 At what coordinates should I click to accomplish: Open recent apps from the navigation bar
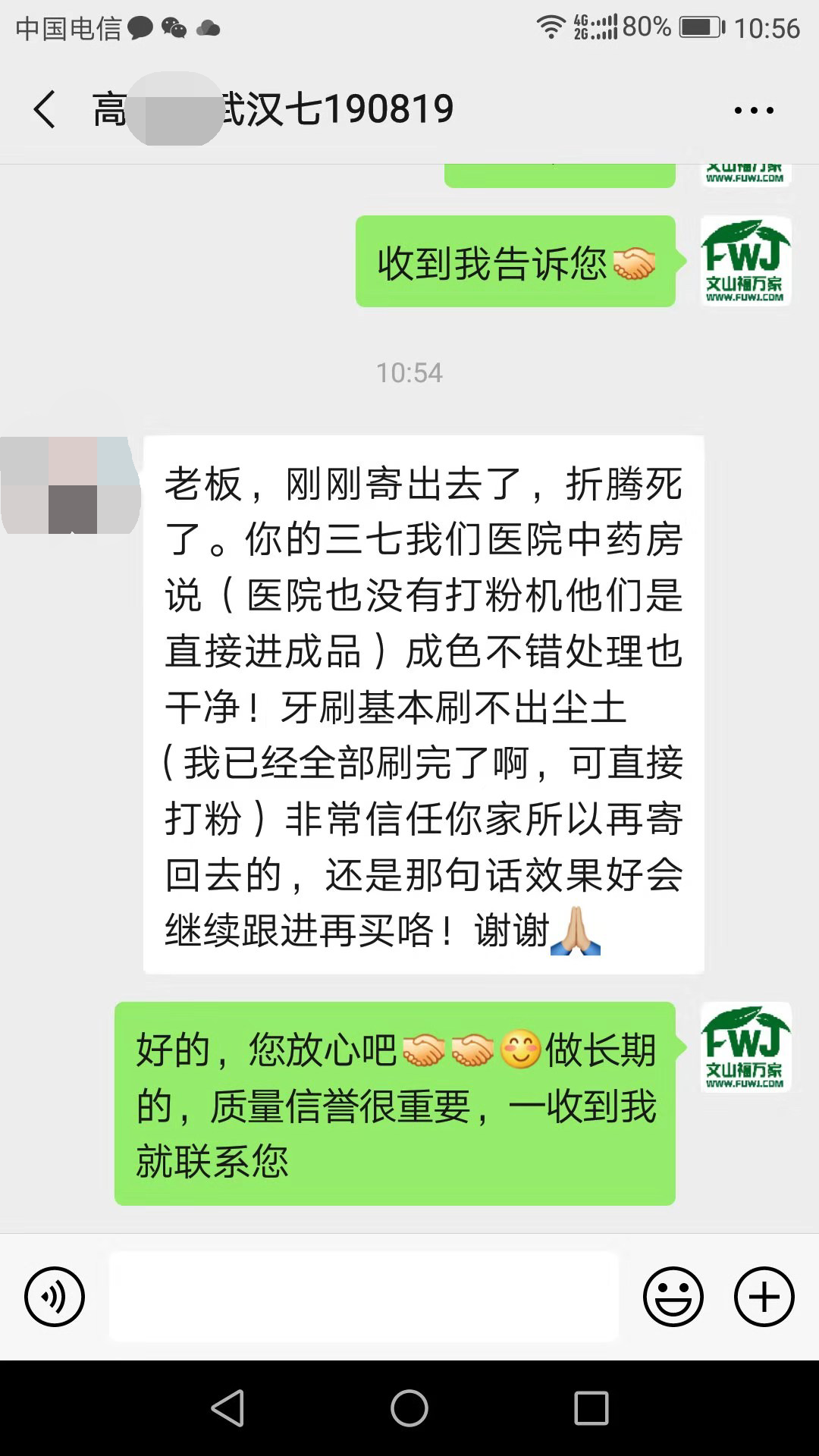click(591, 1408)
